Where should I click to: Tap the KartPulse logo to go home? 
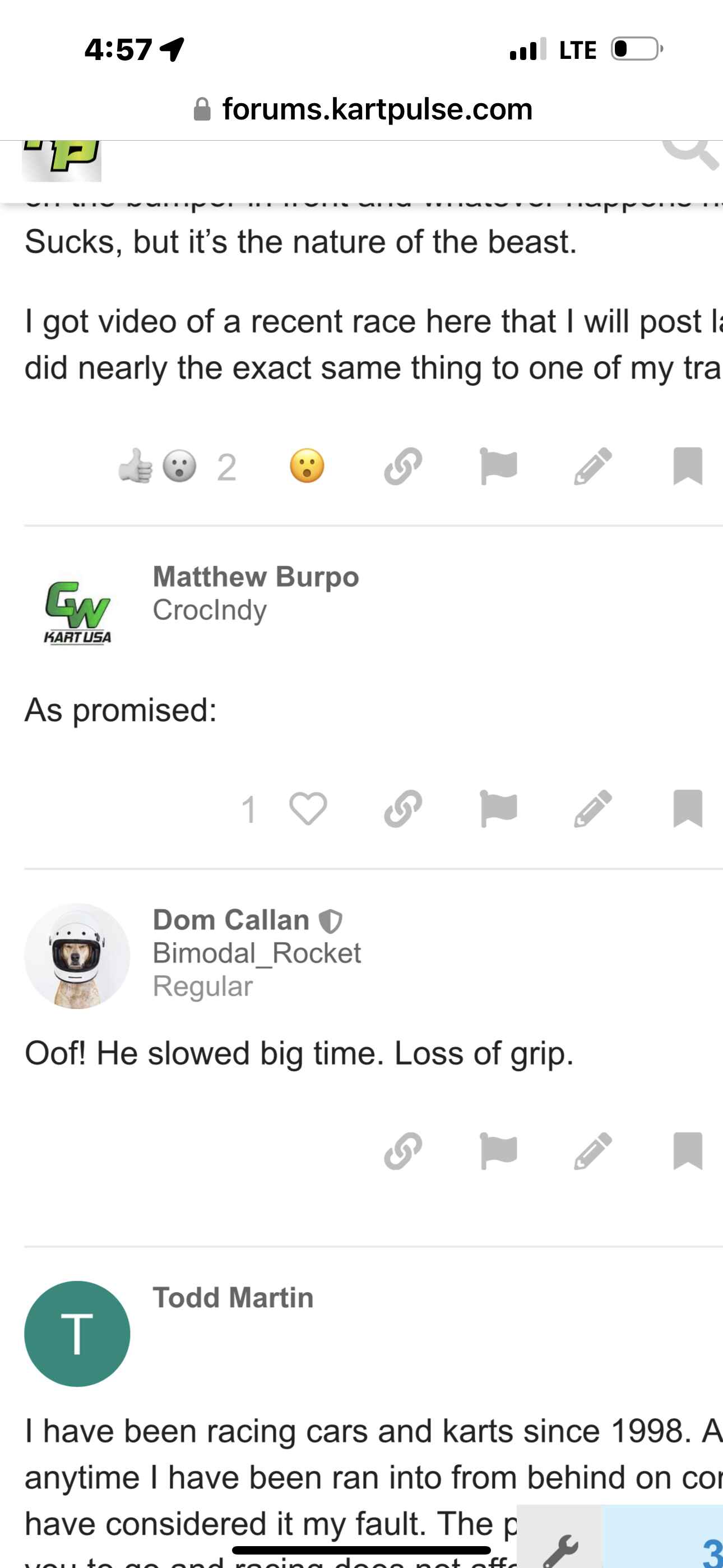pos(62,161)
